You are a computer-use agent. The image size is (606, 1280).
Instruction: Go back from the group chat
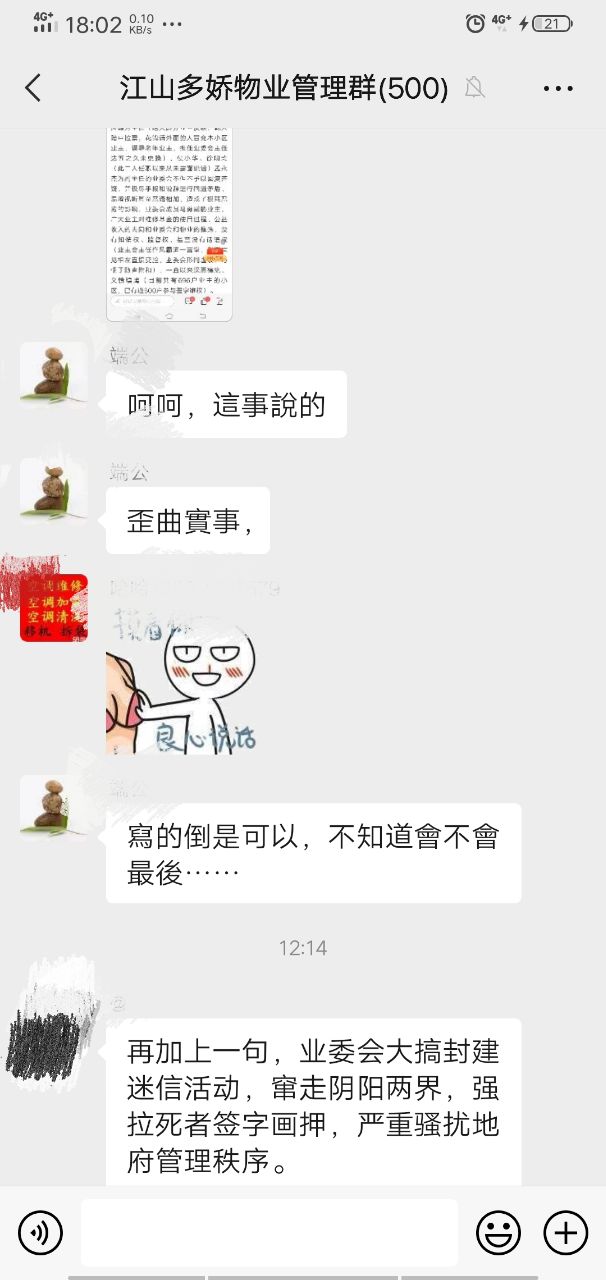33,88
